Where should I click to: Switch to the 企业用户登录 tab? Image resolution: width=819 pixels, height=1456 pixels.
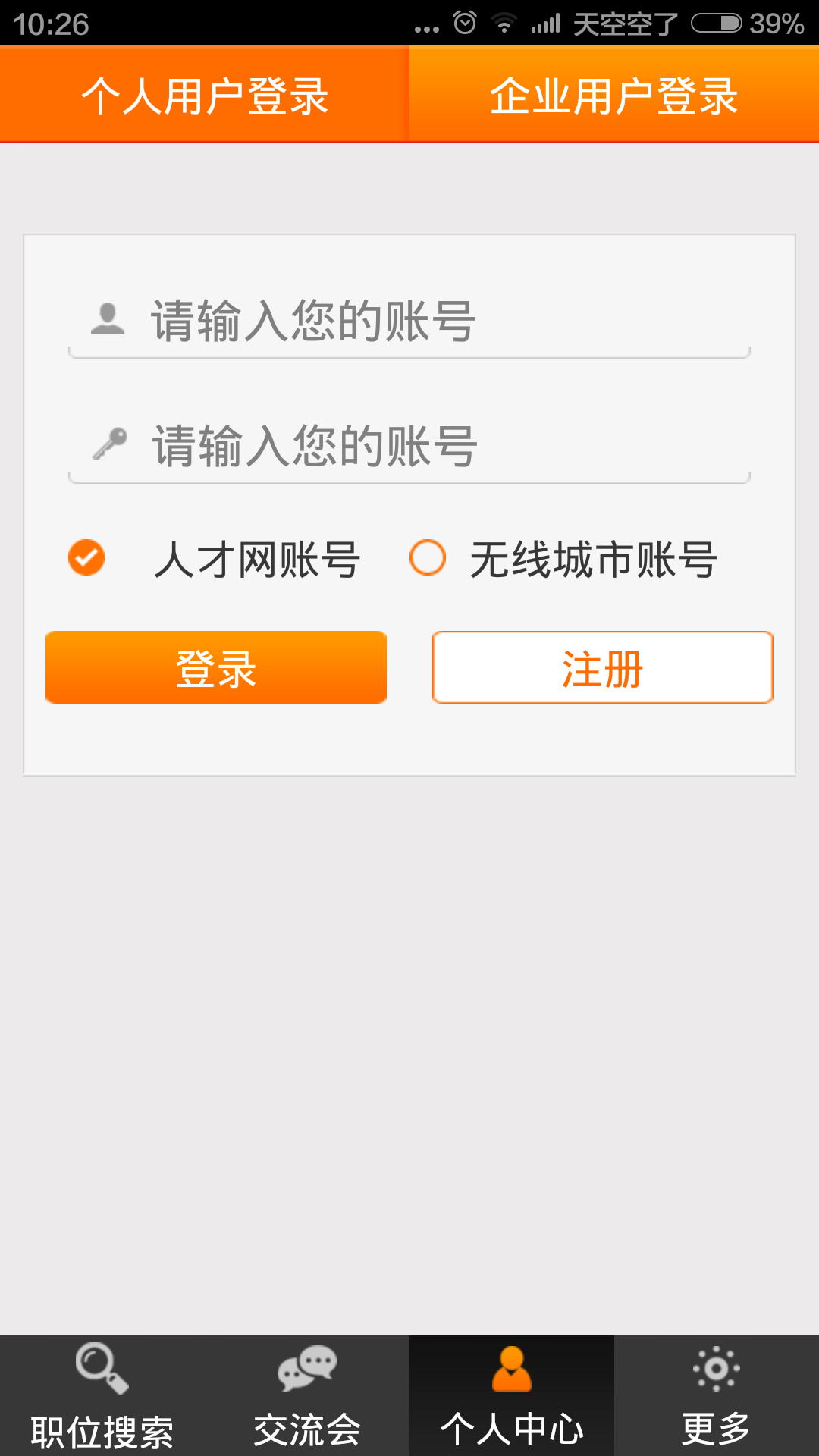pos(614,94)
